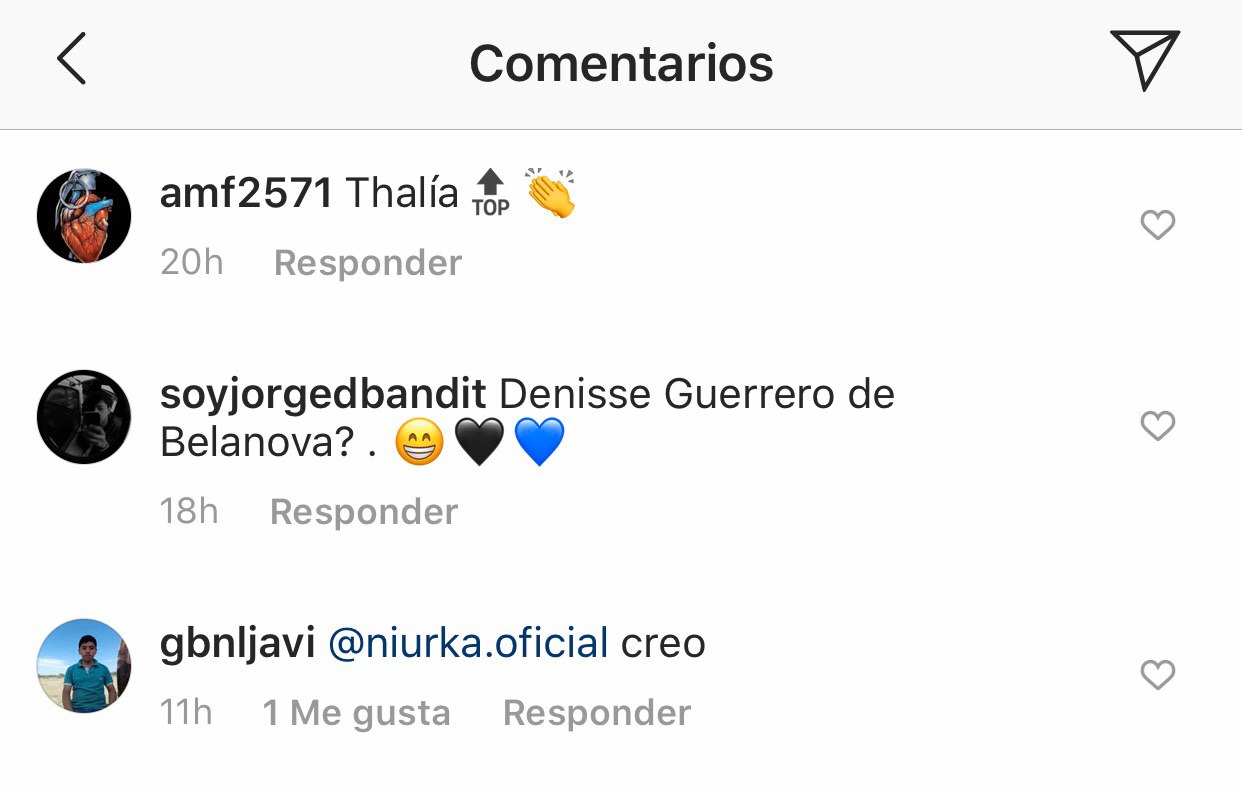View soyjorgedbandit's profile via avatar
This screenshot has width=1242, height=790.
click(84, 417)
